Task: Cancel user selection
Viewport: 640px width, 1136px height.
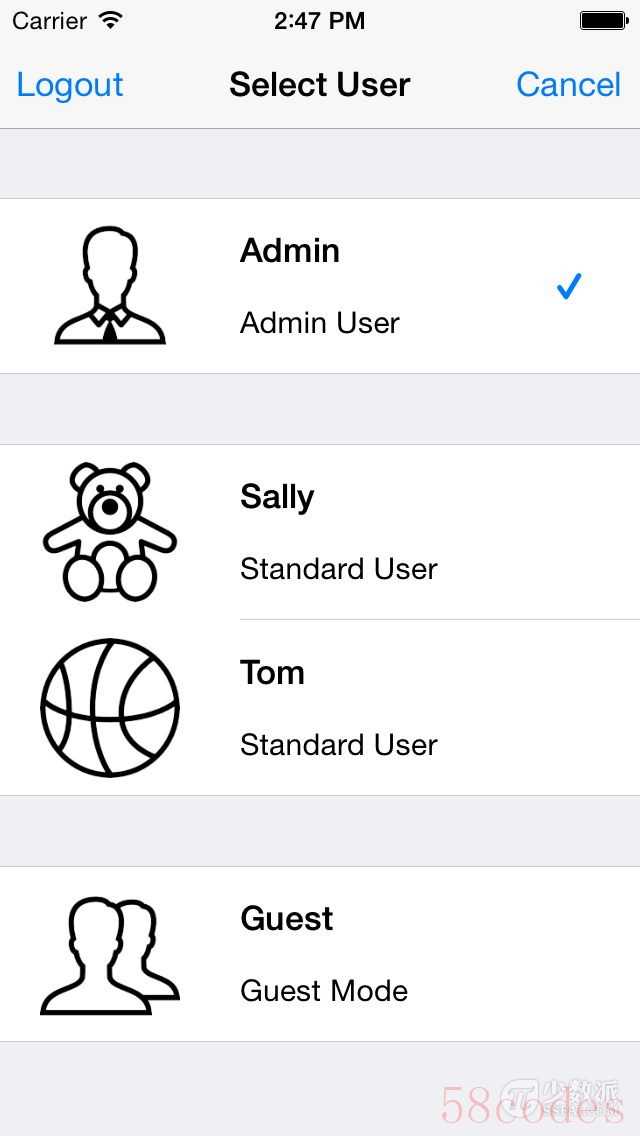Action: [x=568, y=85]
